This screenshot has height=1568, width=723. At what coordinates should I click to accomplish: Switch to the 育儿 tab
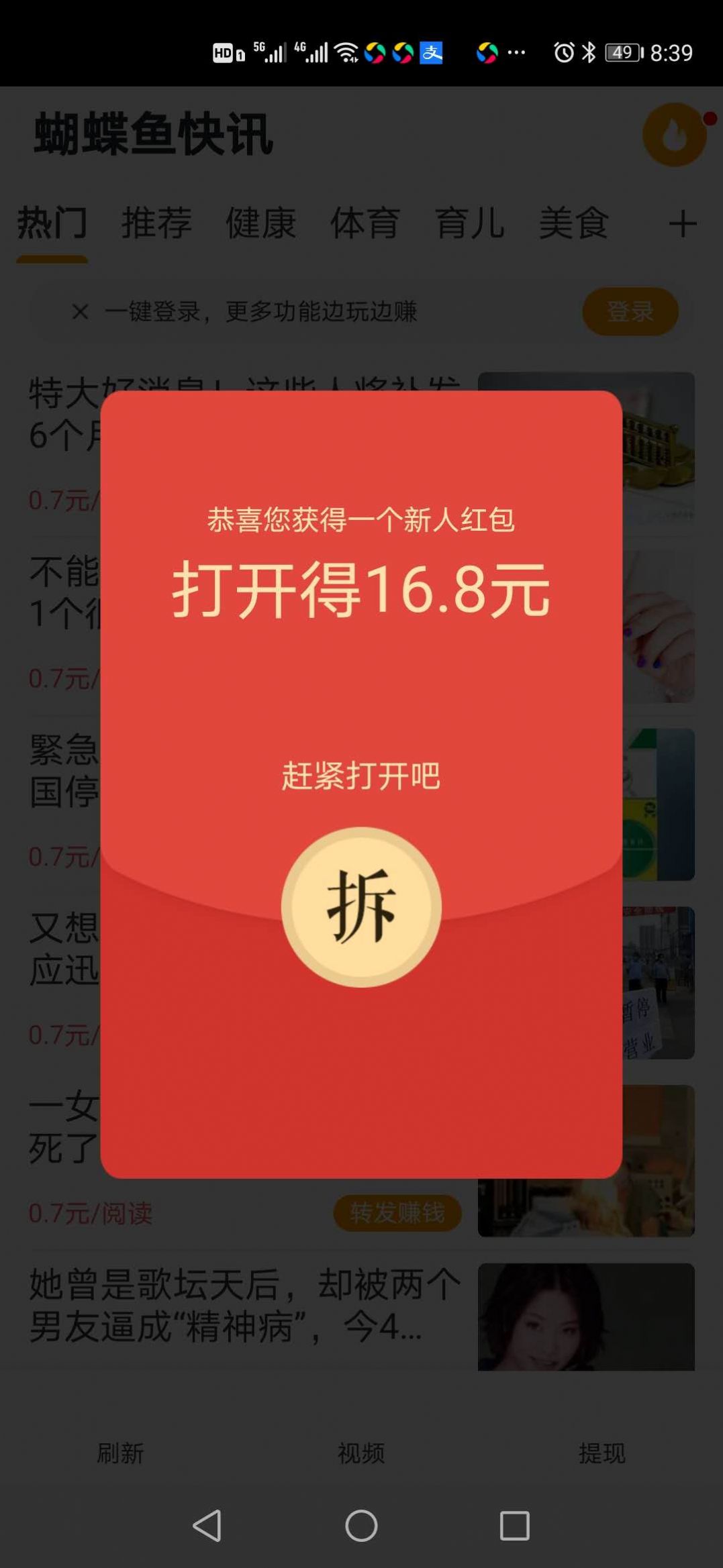pyautogui.click(x=469, y=223)
